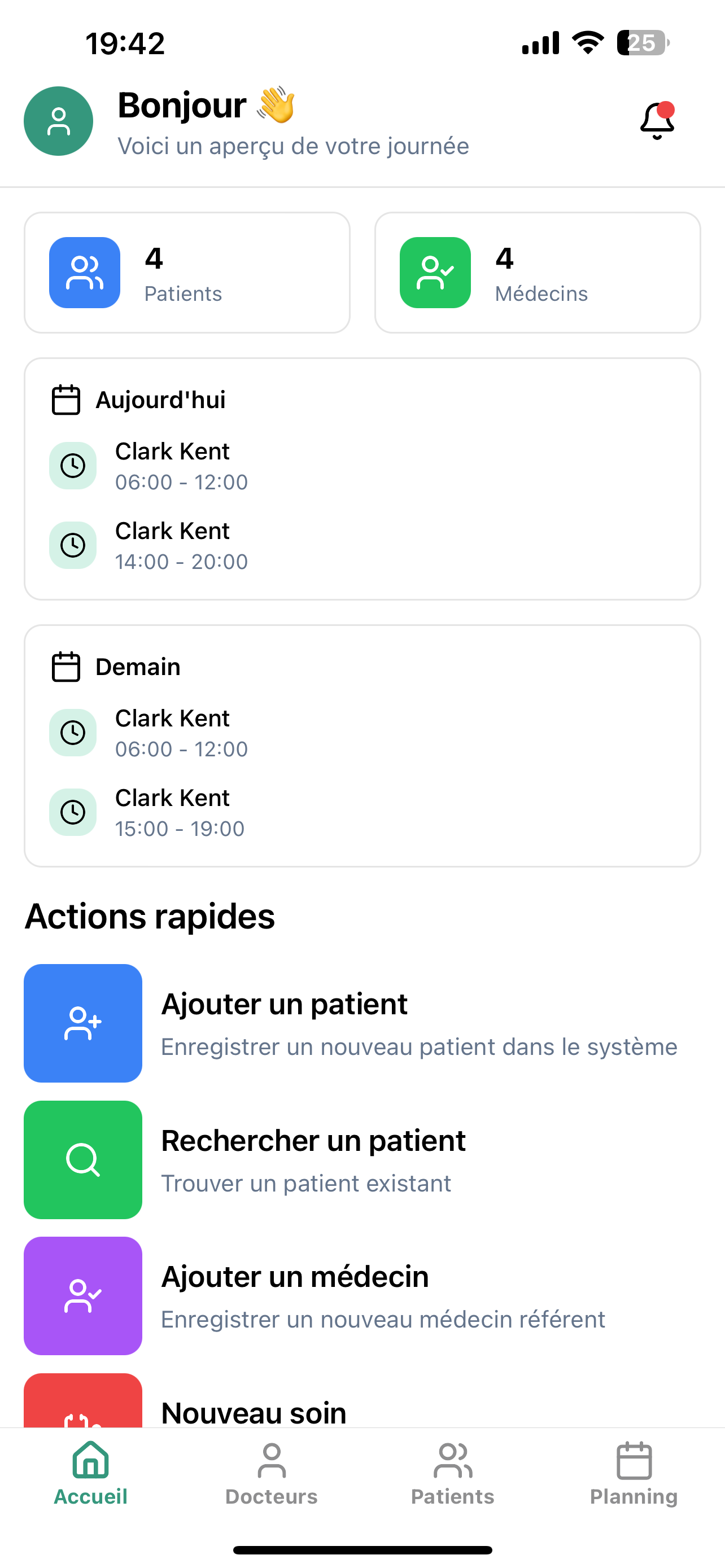Tap the green profile avatar
Image resolution: width=725 pixels, height=1568 pixels.
(58, 121)
